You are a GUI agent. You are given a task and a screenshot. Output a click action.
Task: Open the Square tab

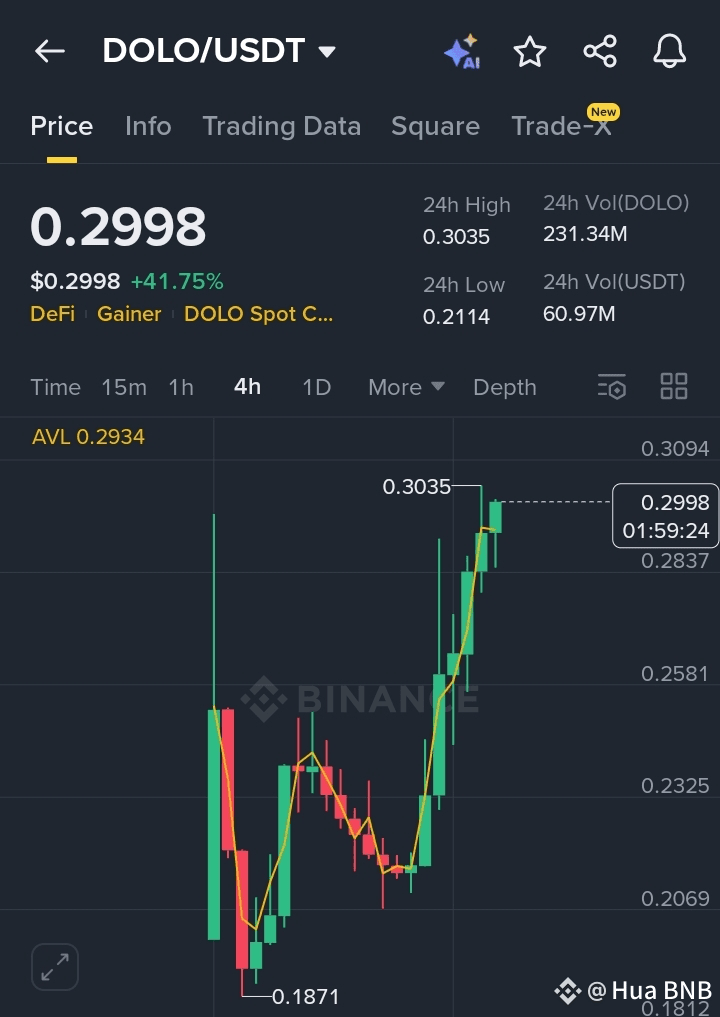(x=435, y=126)
